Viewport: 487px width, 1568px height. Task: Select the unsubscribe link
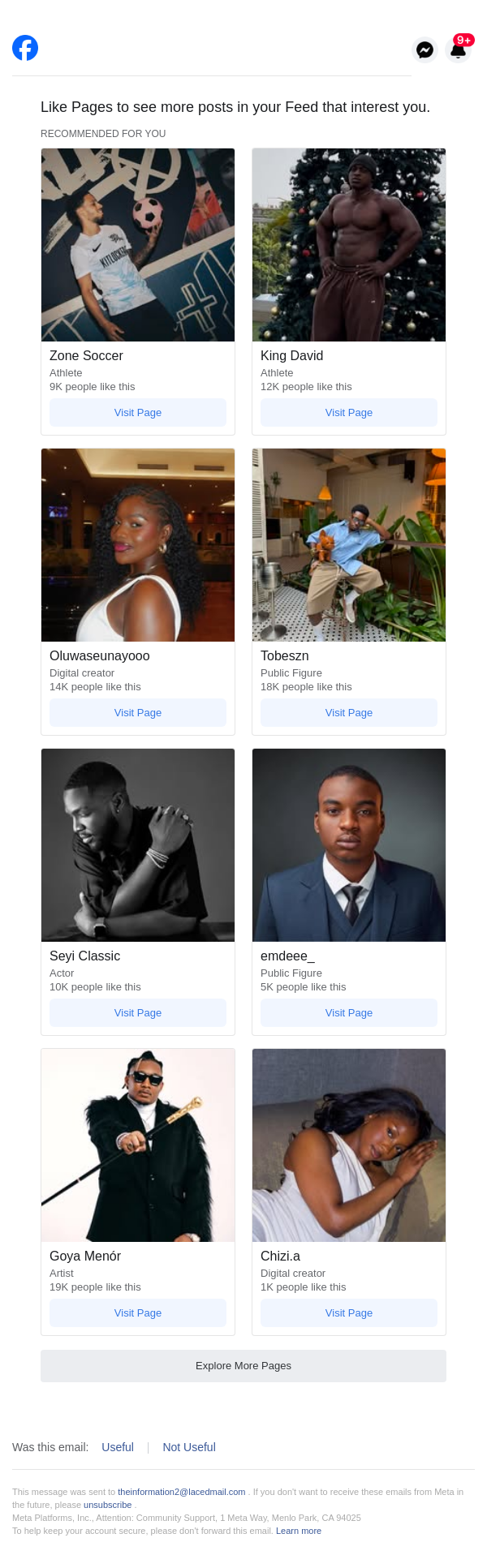pyautogui.click(x=107, y=1505)
